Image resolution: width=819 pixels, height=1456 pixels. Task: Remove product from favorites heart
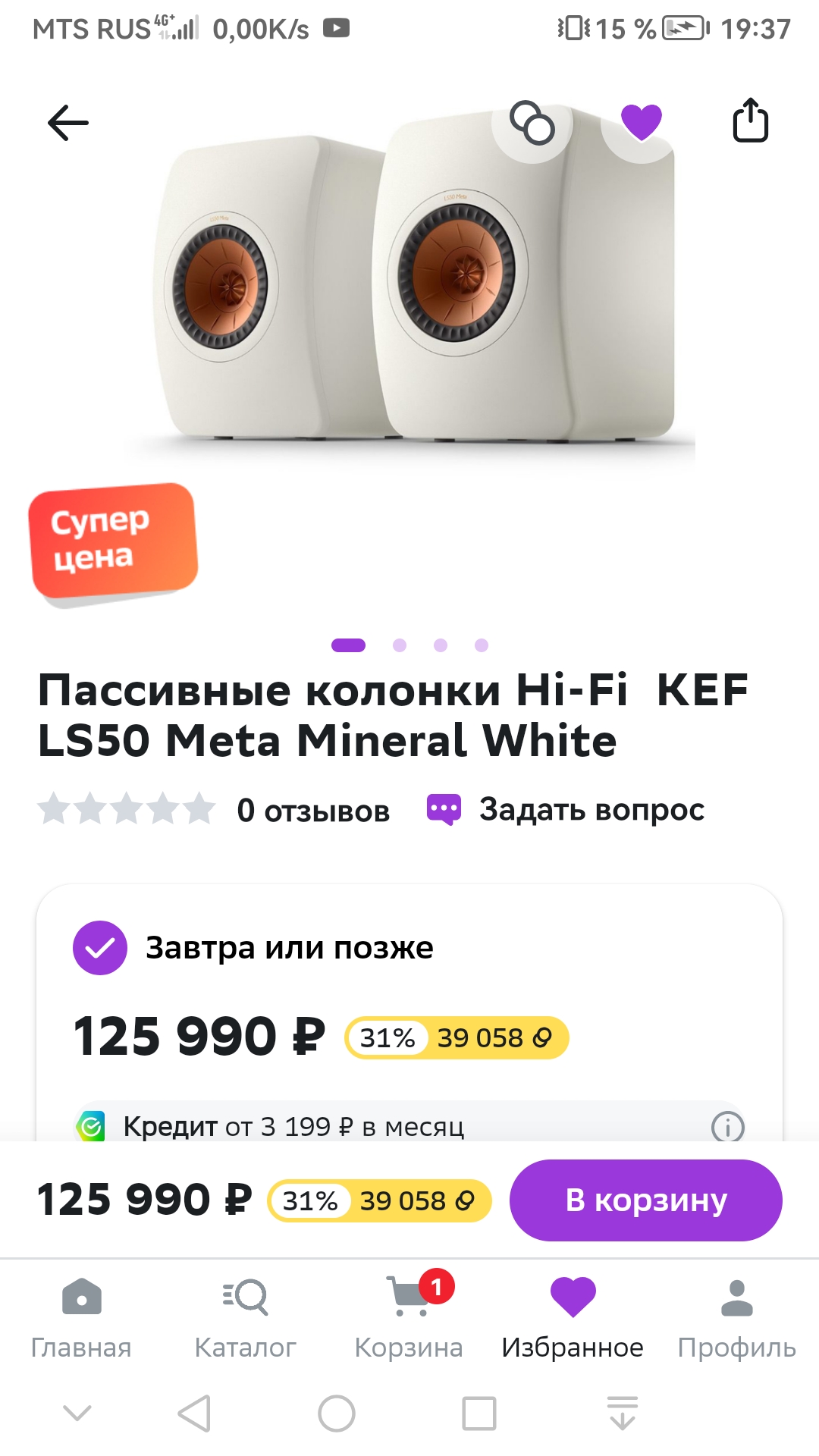click(x=642, y=123)
